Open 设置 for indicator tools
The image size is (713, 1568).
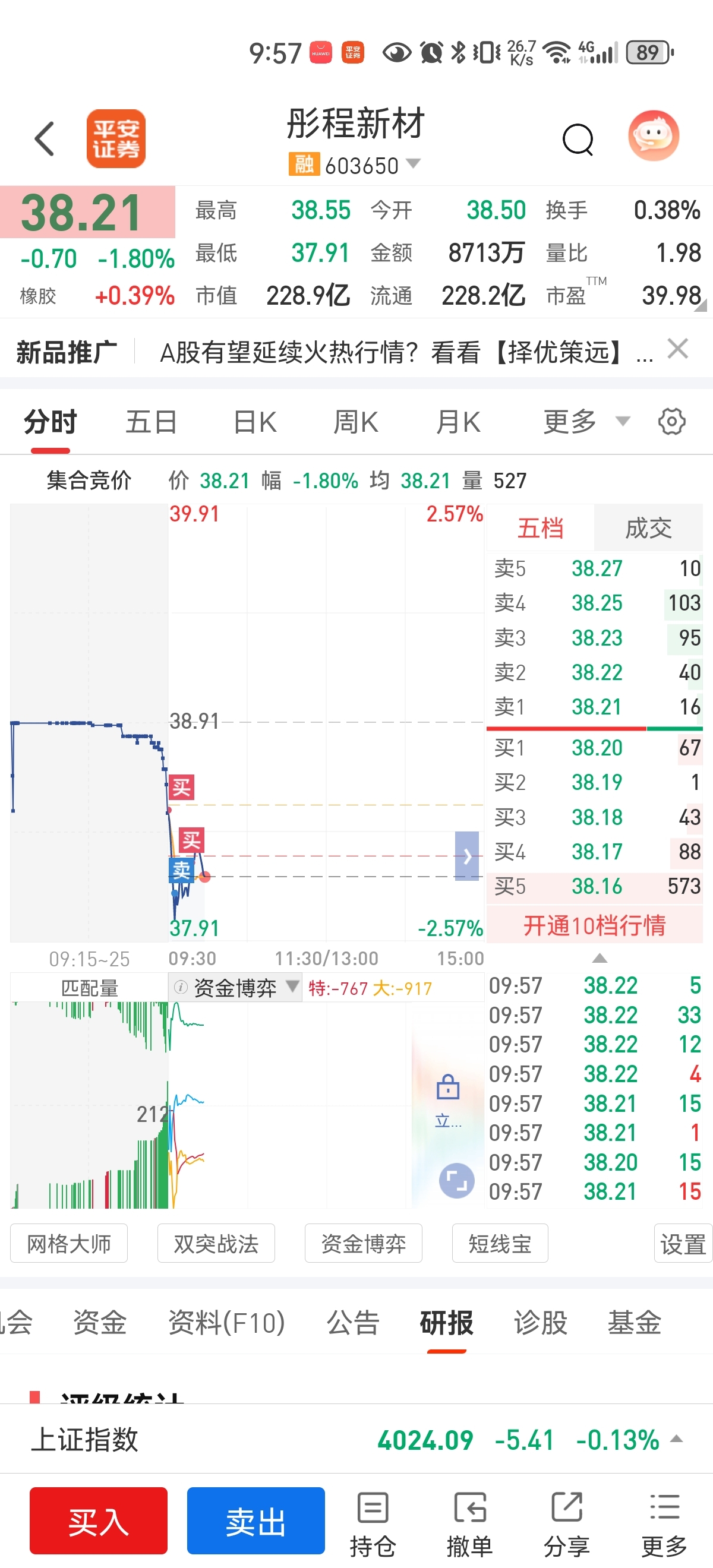click(x=683, y=1244)
